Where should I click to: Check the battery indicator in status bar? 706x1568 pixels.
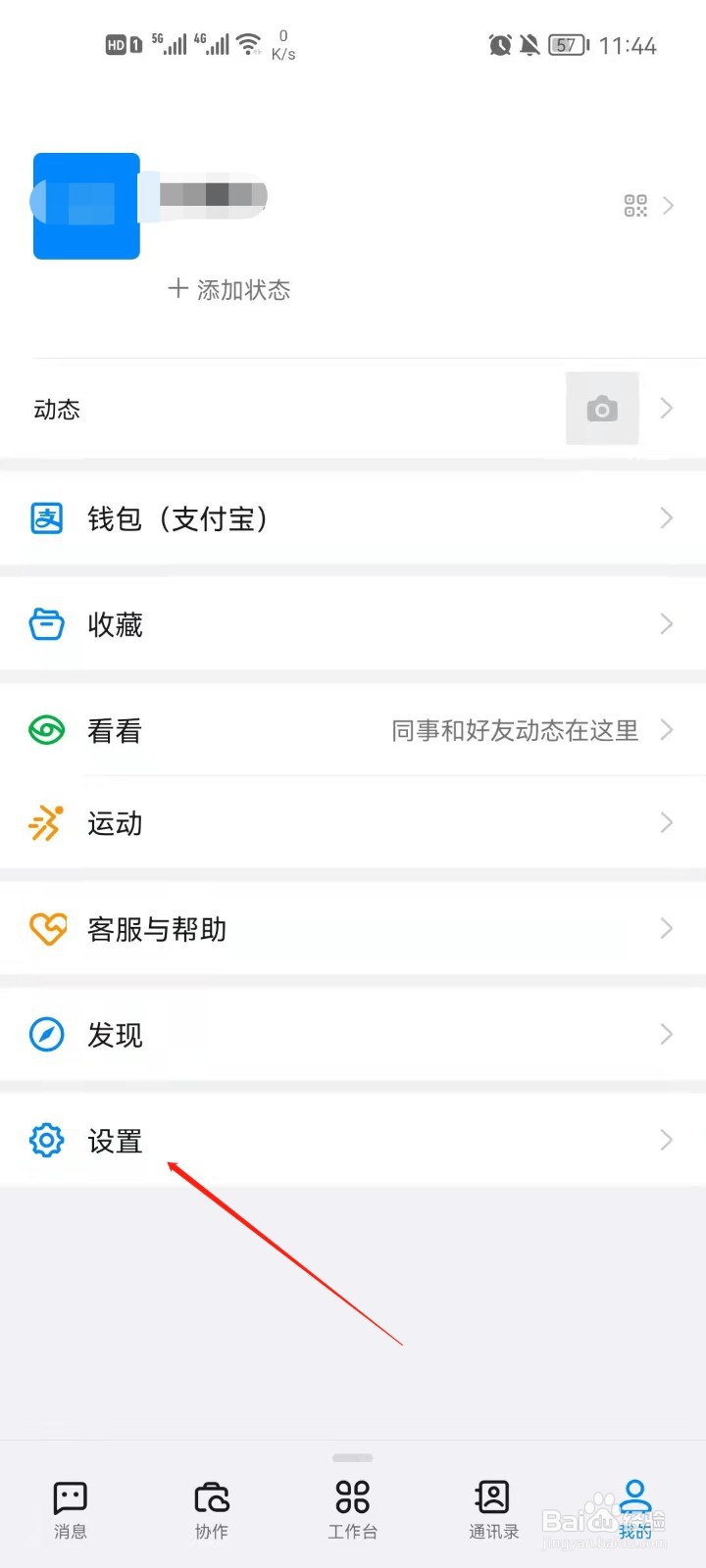[x=567, y=44]
